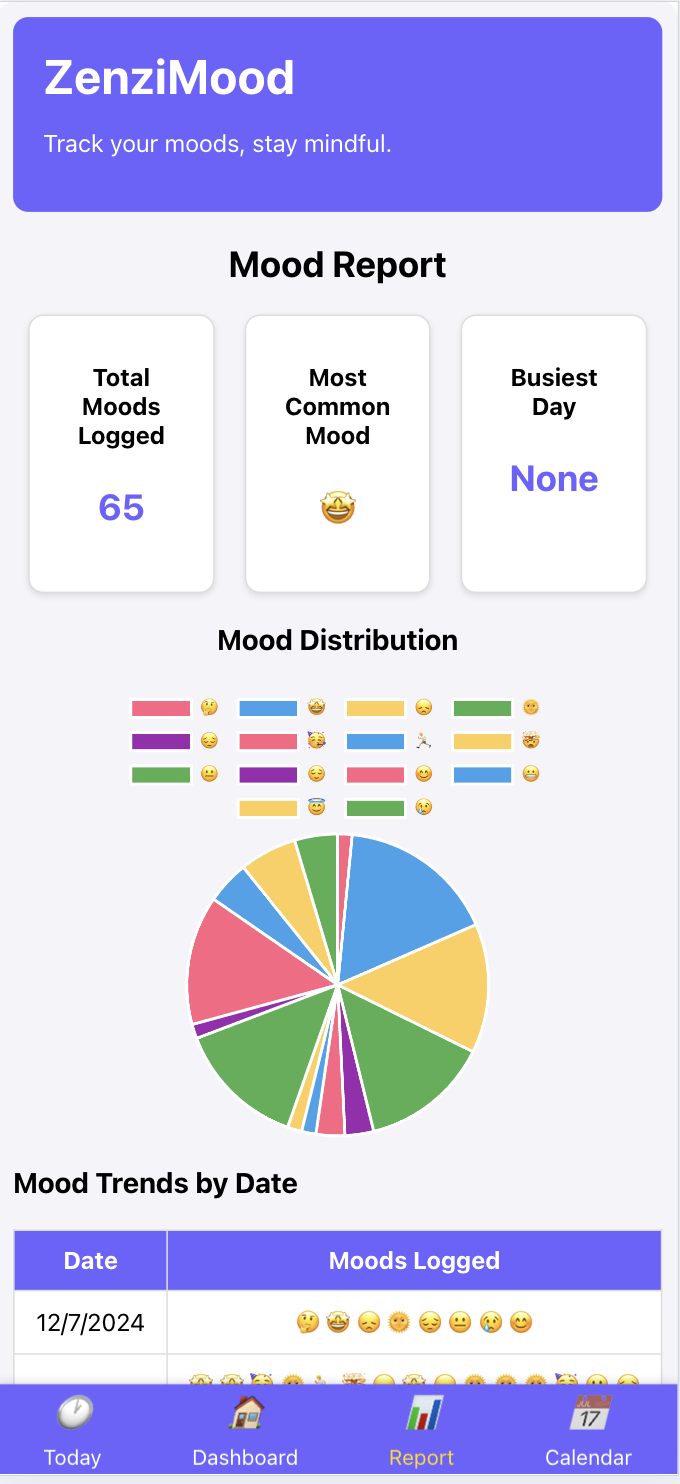
Task: Hide the sun face slice via legend
Action: 497,708
